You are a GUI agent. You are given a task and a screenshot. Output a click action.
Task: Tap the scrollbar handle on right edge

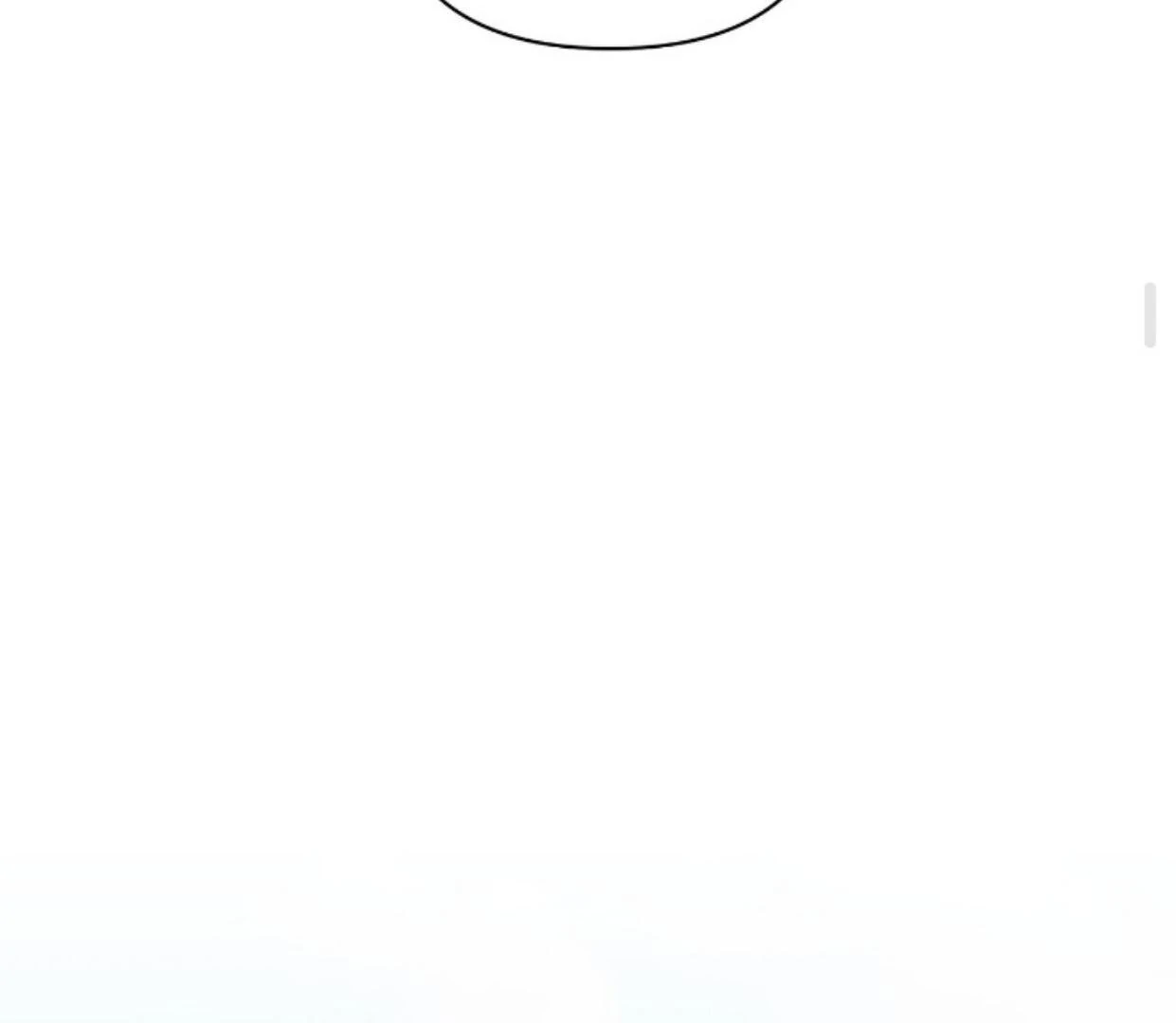tap(1149, 314)
